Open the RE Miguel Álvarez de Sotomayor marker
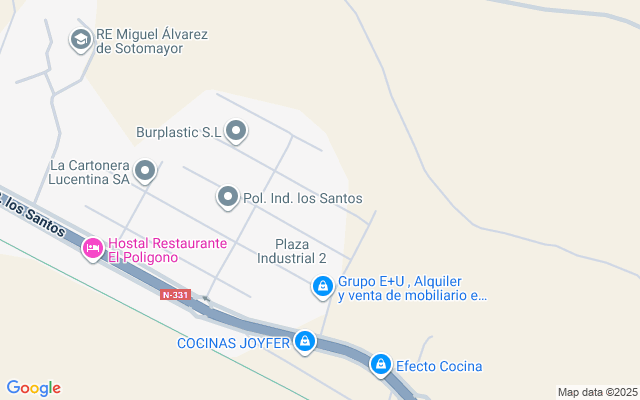The image size is (640, 400). click(80, 40)
